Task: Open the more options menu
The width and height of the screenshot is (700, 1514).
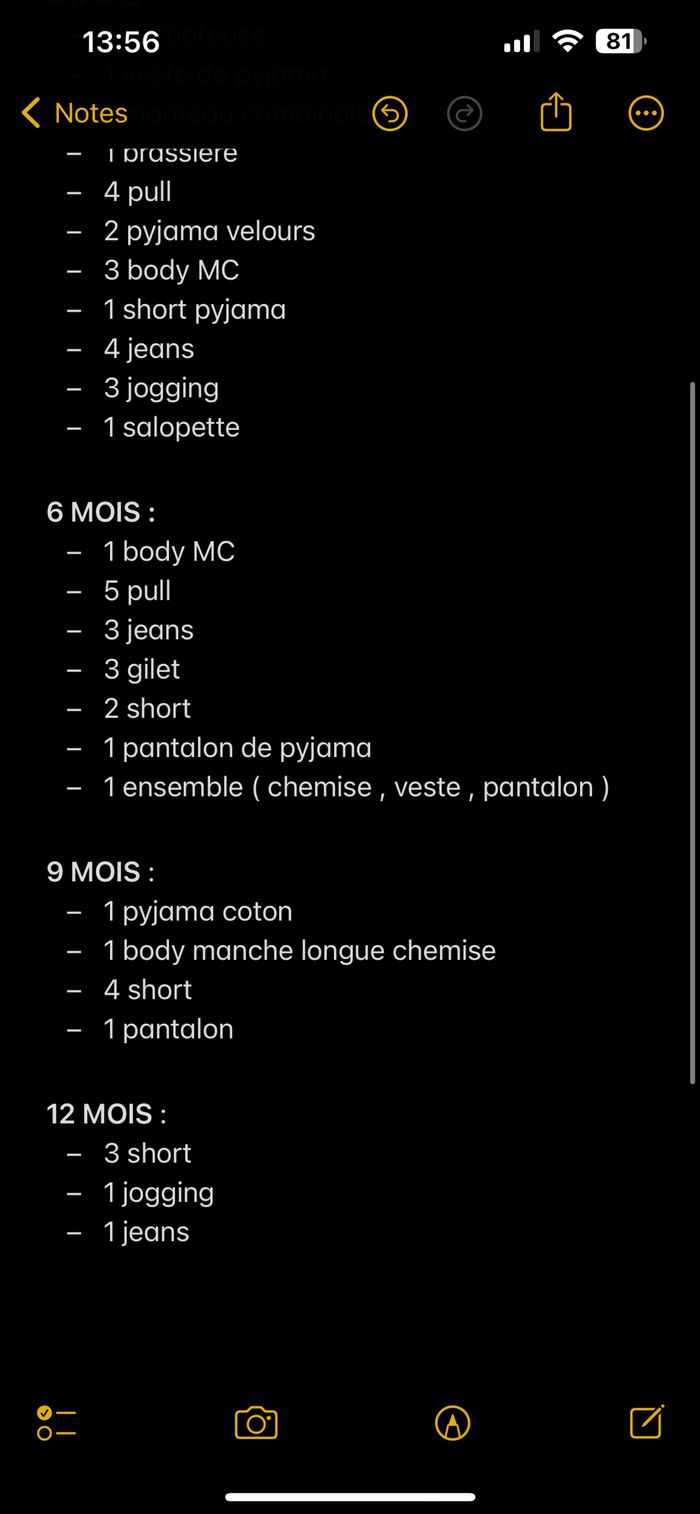Action: (x=646, y=114)
